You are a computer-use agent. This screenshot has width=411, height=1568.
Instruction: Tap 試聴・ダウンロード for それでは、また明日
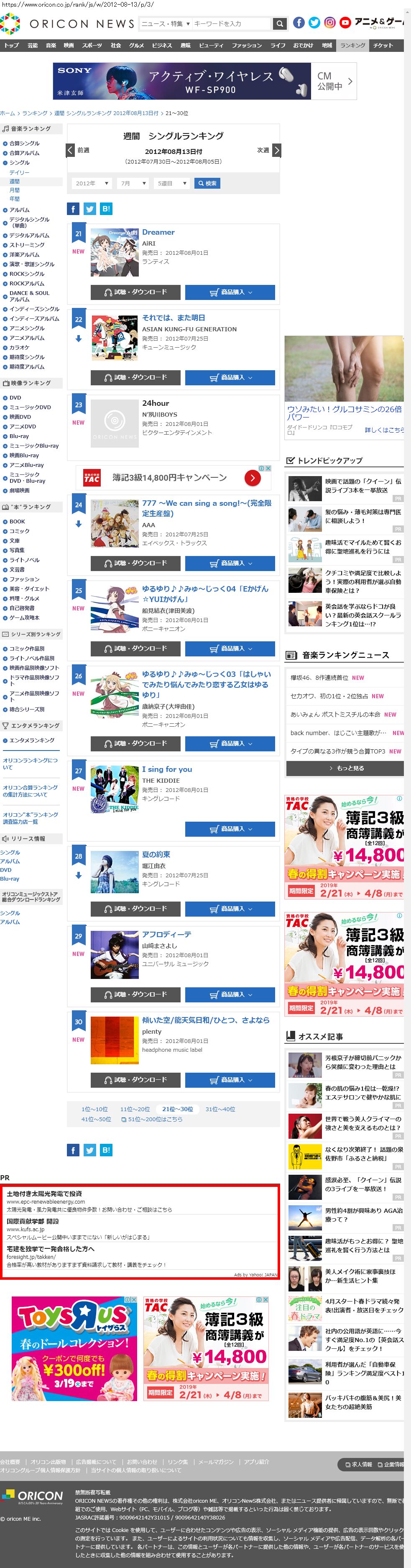coord(135,377)
